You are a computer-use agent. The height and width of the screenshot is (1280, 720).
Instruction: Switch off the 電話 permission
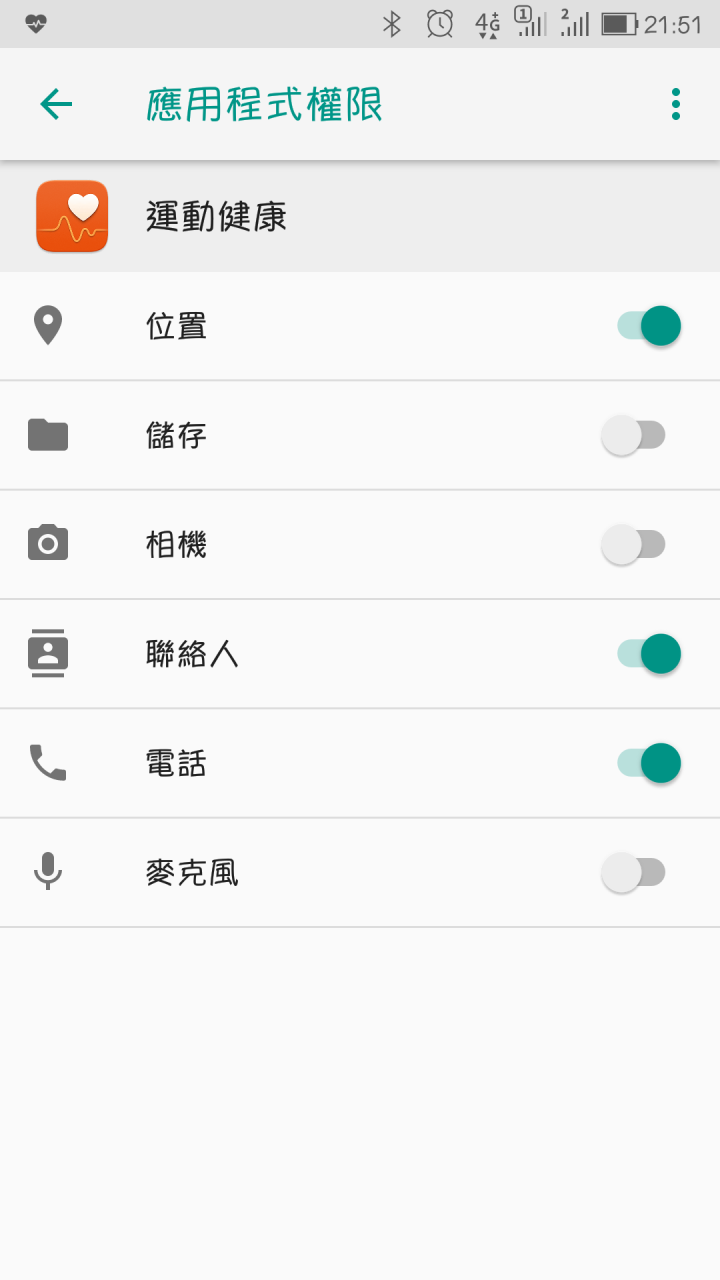(x=648, y=763)
